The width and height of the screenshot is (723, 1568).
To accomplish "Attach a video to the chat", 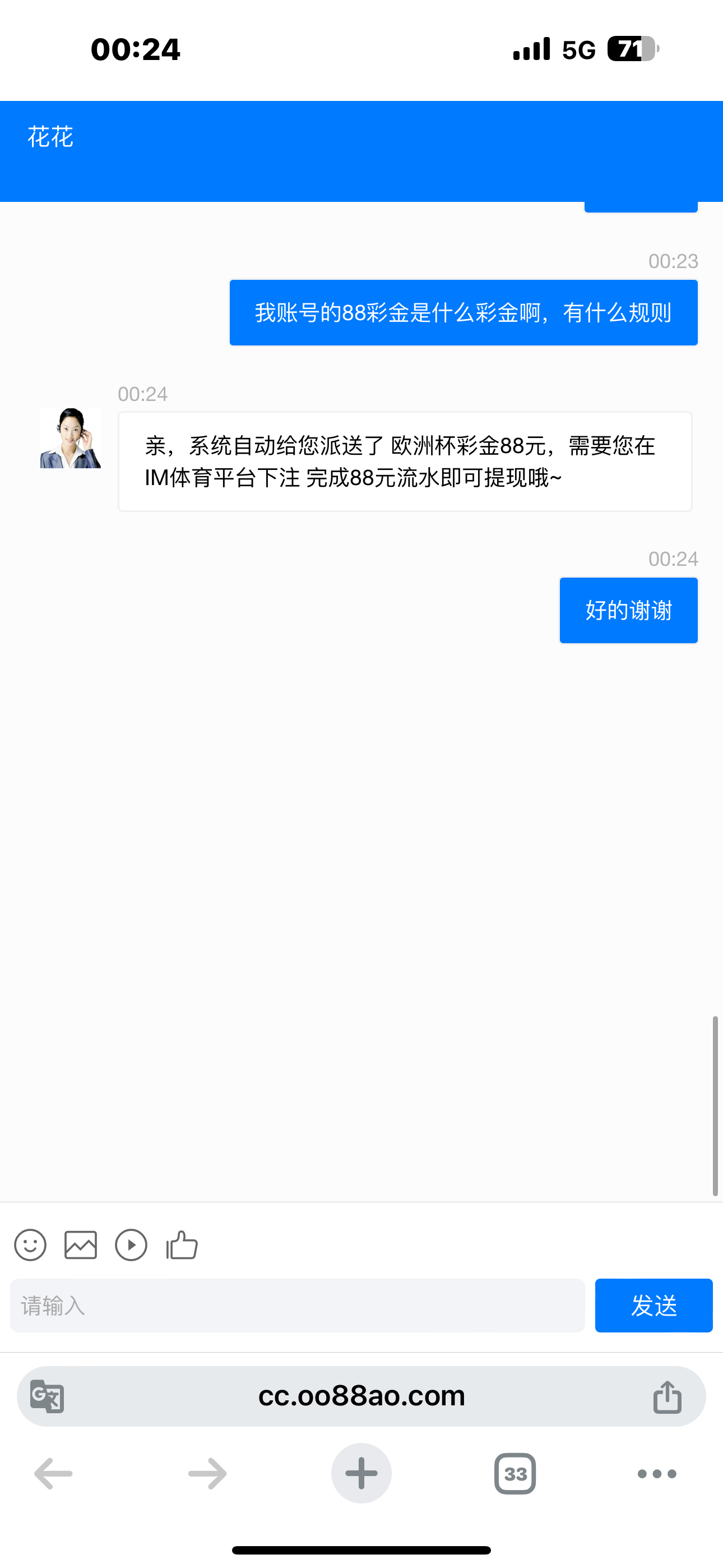I will (132, 1245).
